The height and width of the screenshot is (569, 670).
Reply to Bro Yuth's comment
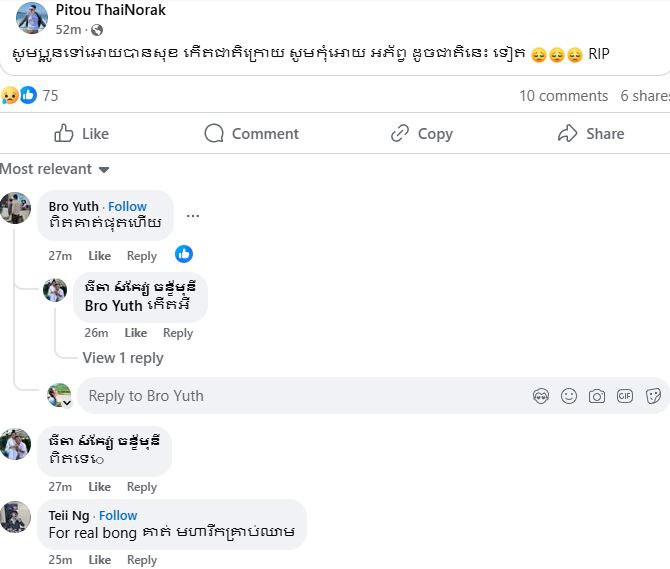142,256
